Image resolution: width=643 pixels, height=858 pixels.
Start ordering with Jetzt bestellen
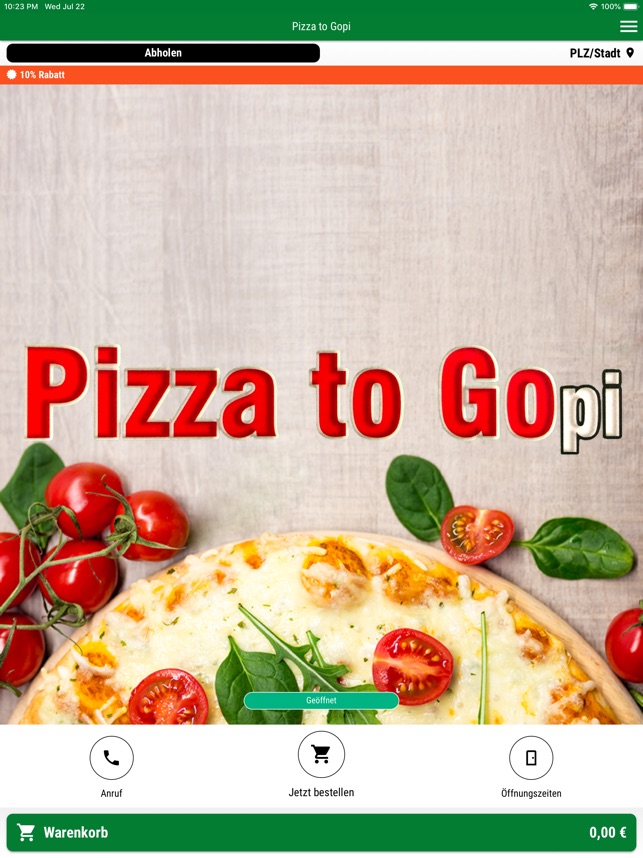point(321,755)
